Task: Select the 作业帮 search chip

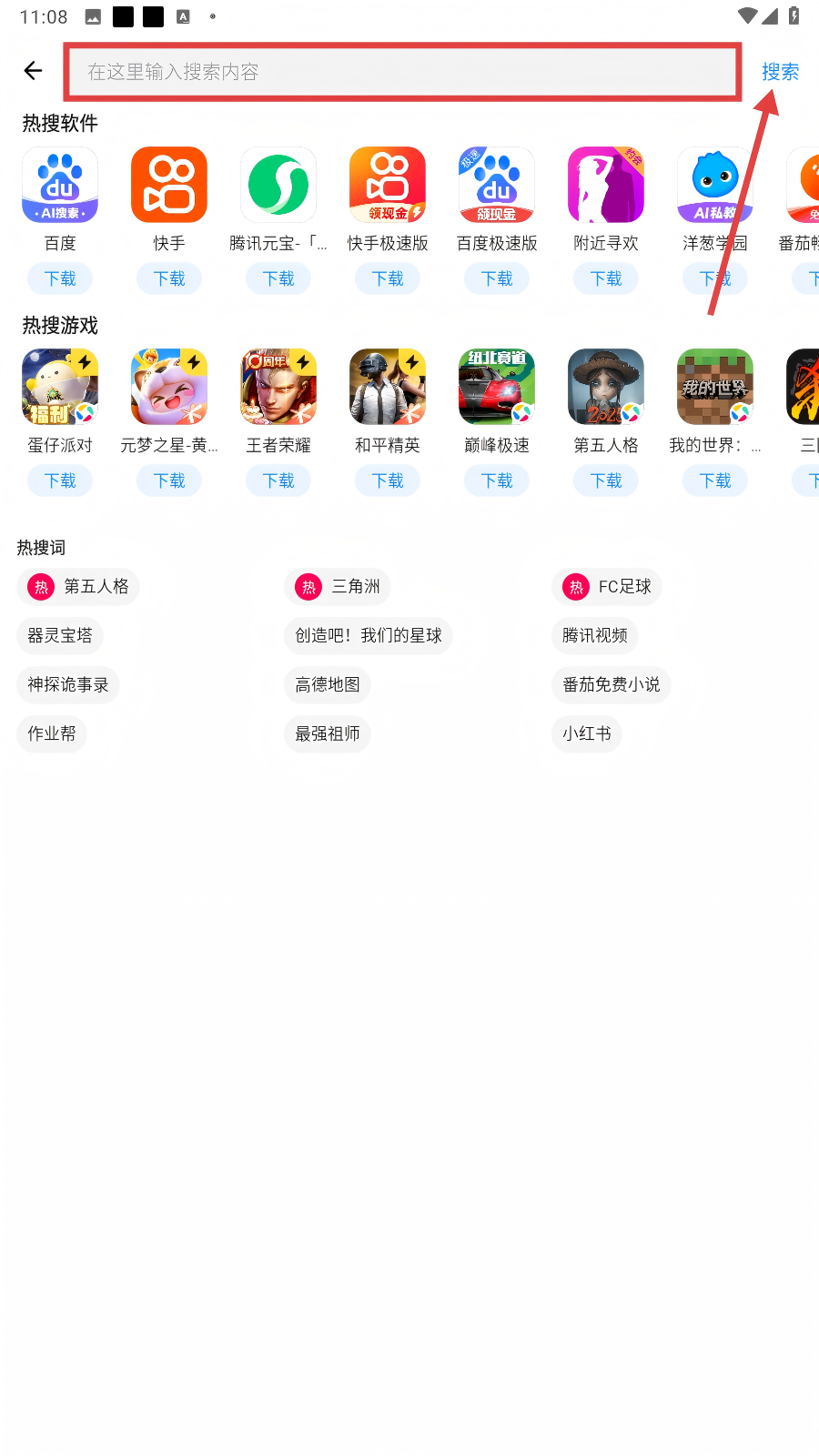Action: tap(52, 733)
